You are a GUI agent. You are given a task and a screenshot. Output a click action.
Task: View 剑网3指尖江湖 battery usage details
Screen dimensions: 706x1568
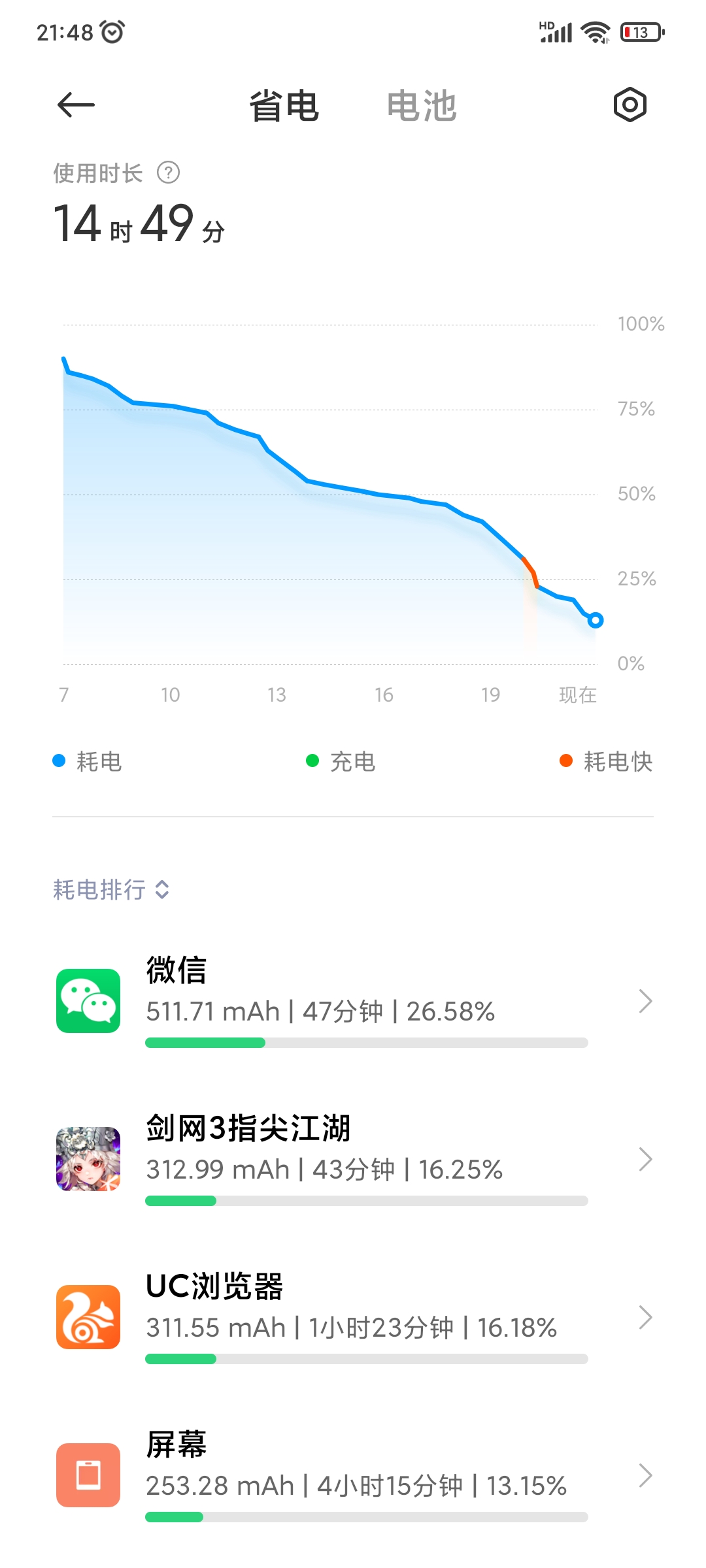pos(353,1159)
